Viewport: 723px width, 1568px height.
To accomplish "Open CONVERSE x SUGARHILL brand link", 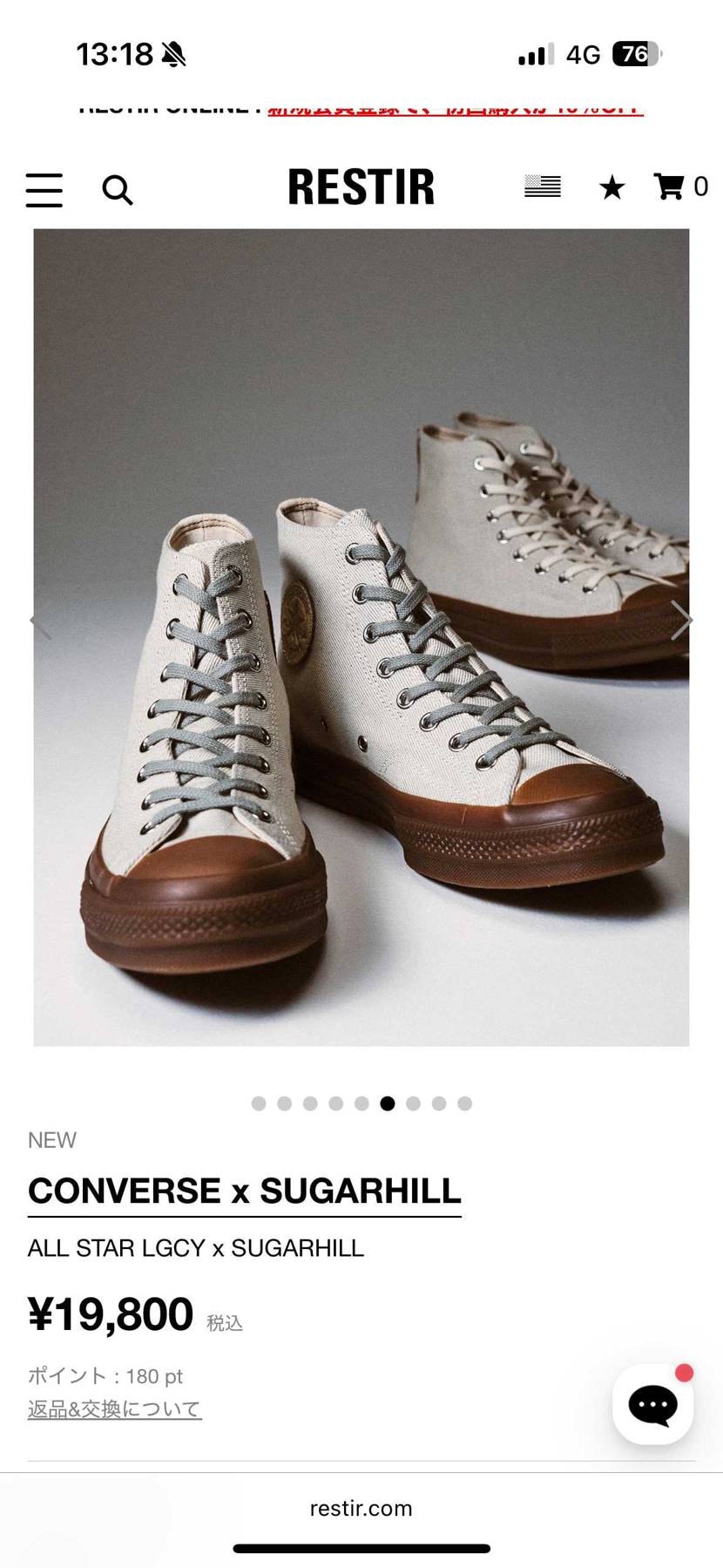I will [x=245, y=1191].
